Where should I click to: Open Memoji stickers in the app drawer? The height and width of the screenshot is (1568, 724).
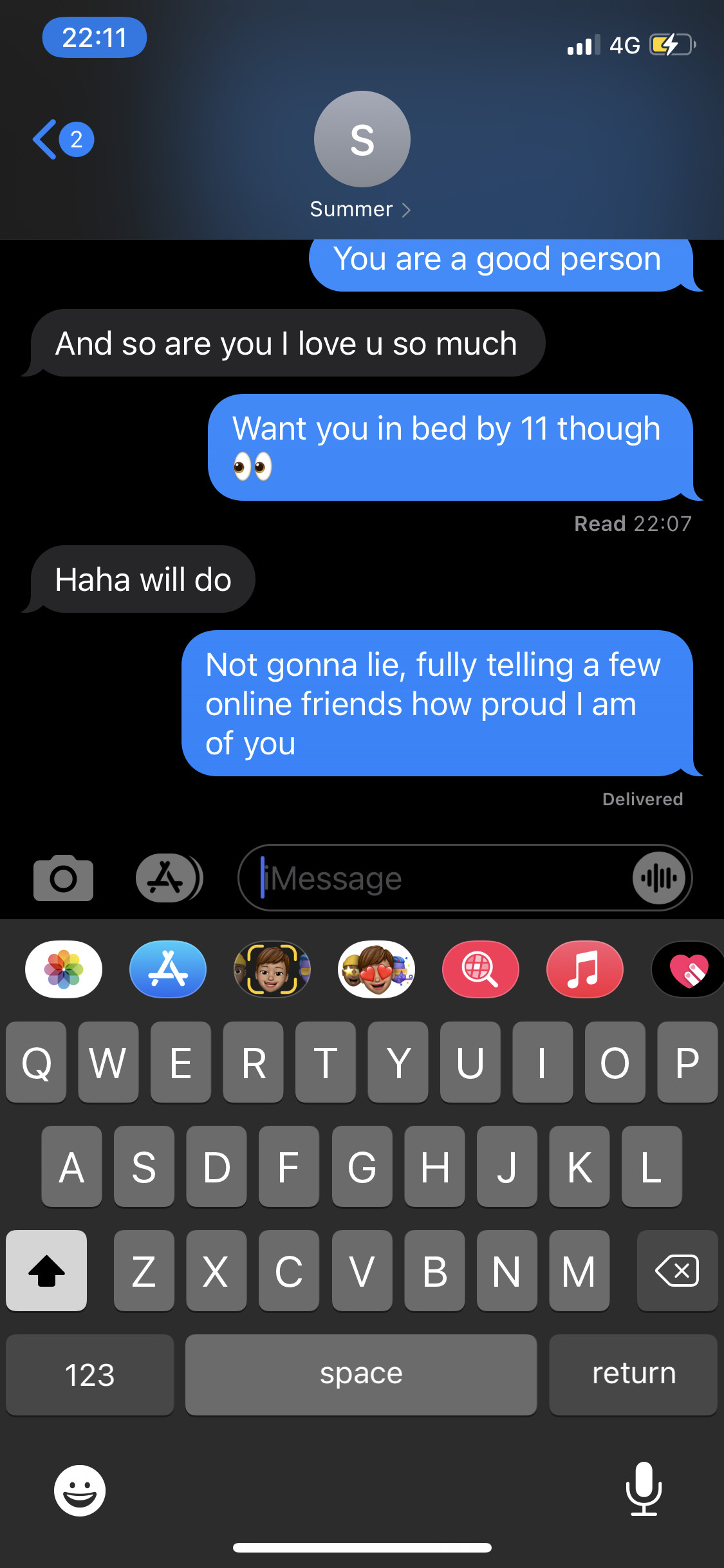pos(376,969)
